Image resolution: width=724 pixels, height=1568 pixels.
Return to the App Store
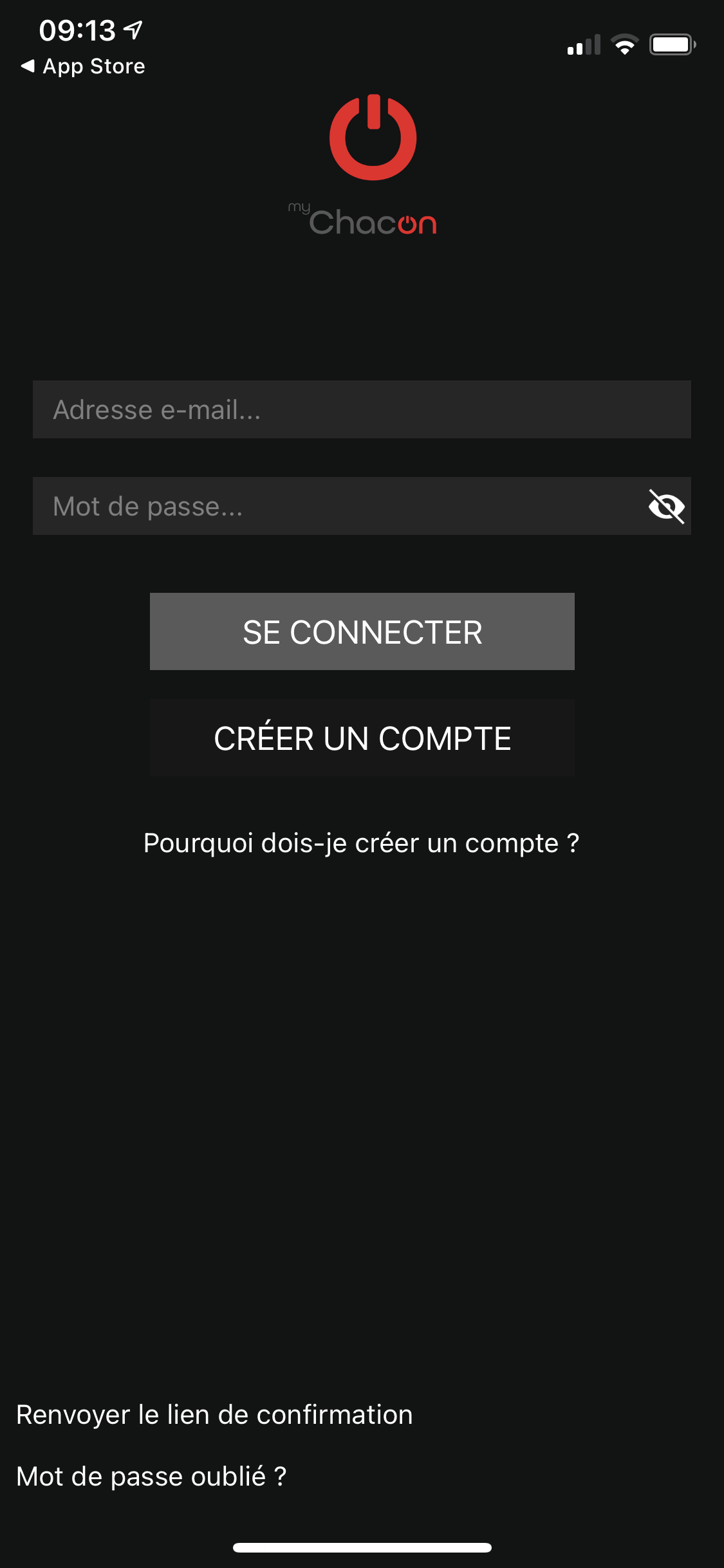click(x=84, y=66)
